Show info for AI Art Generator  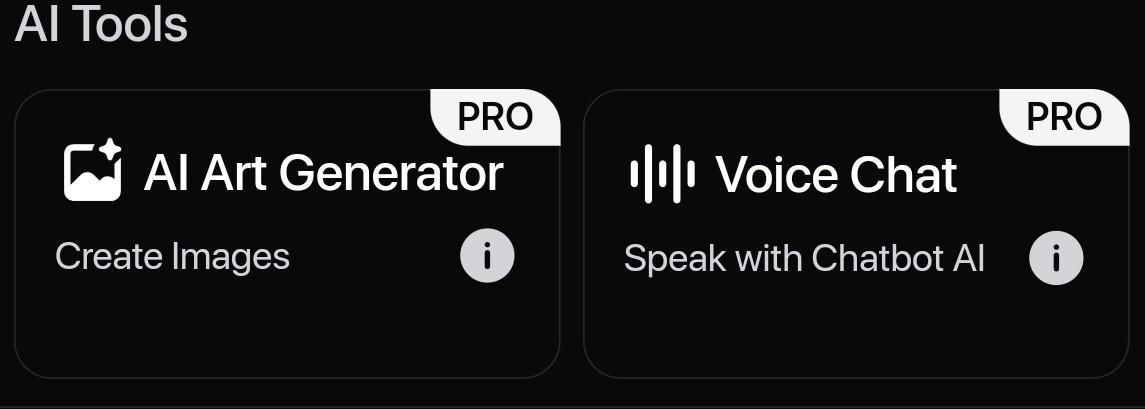point(487,256)
